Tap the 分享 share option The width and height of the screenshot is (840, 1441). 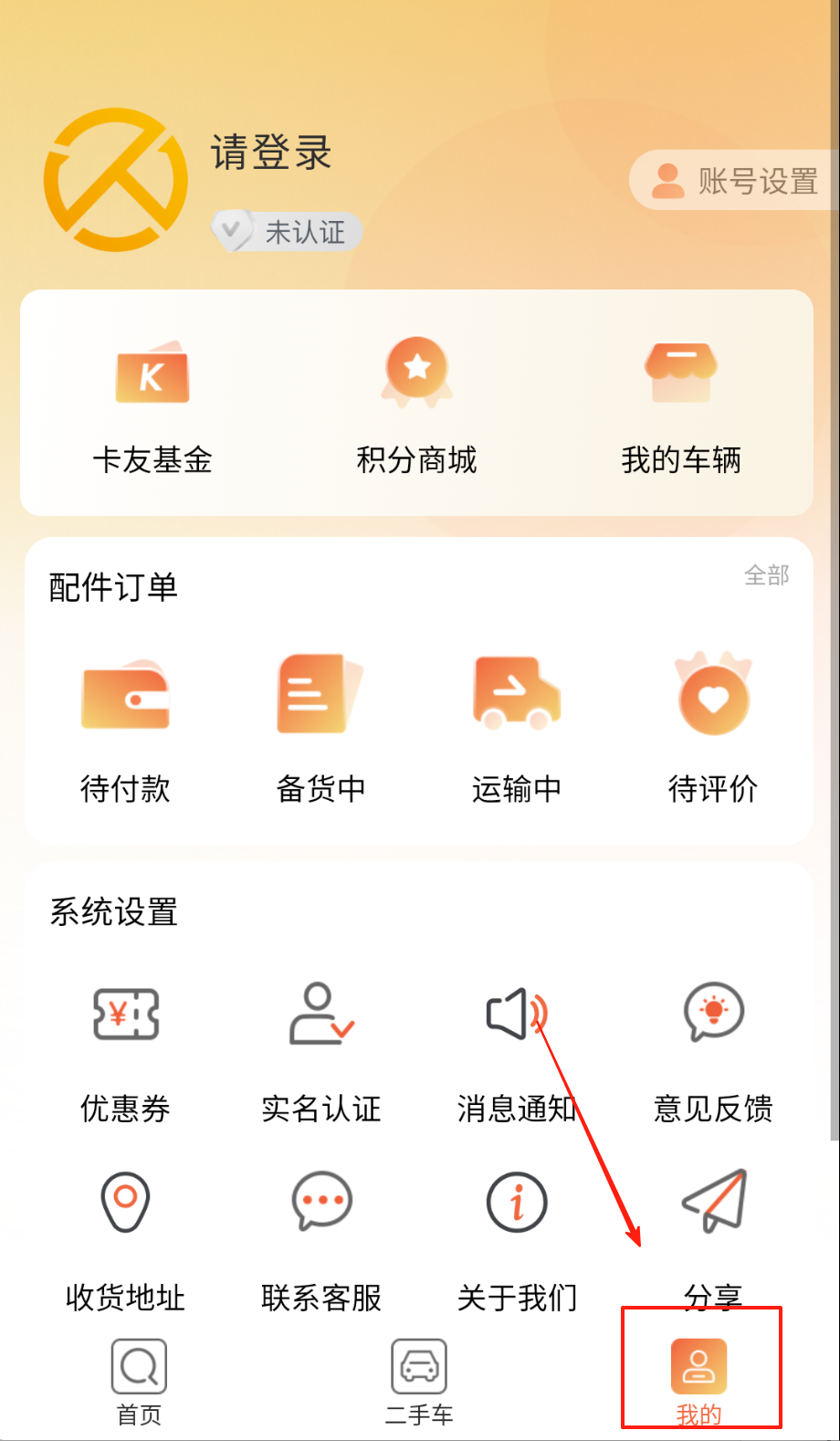[x=713, y=1224]
